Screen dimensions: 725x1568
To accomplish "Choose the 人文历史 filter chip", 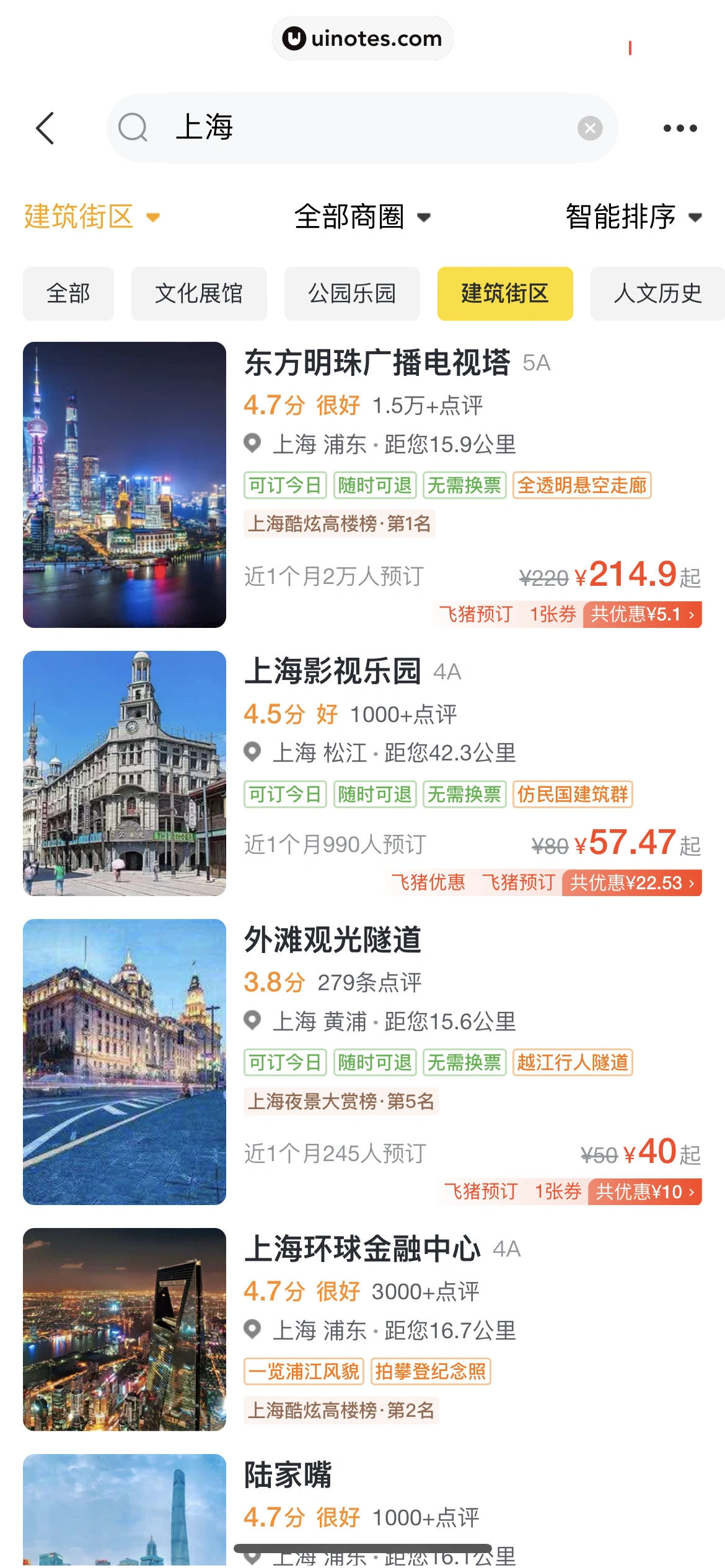I will click(x=657, y=294).
